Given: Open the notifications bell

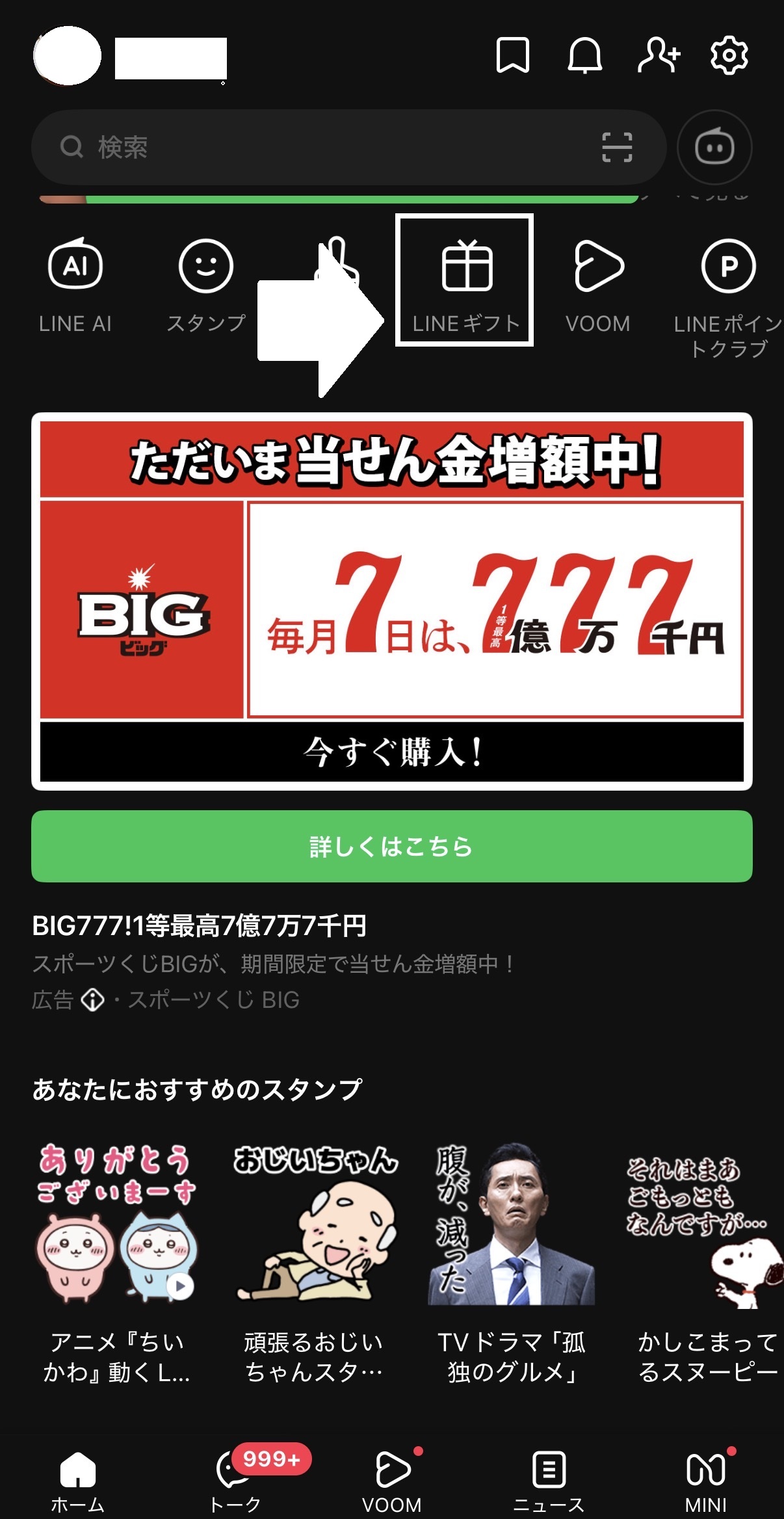Looking at the screenshot, I should click(x=584, y=56).
